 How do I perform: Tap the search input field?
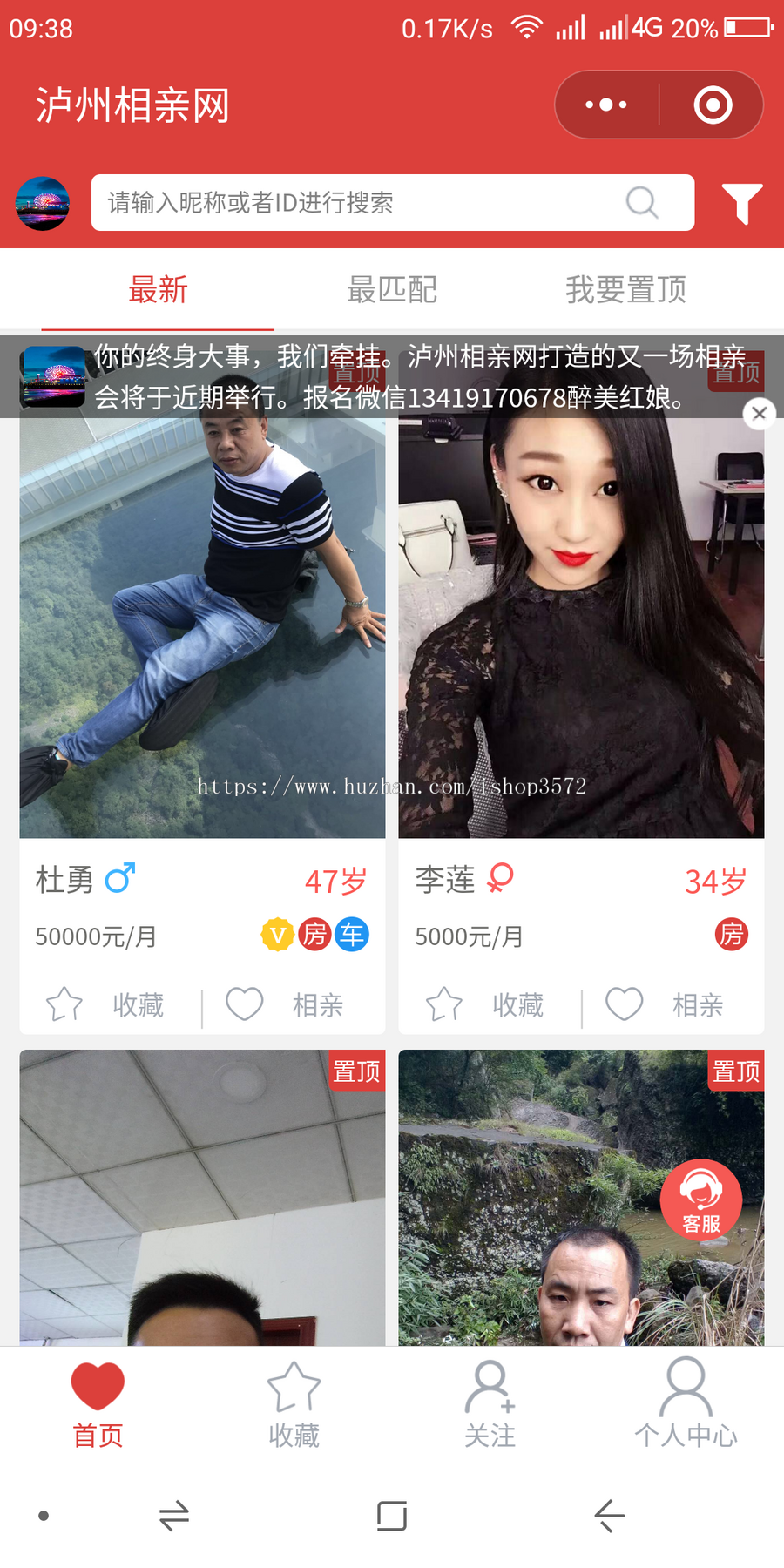pos(348,202)
